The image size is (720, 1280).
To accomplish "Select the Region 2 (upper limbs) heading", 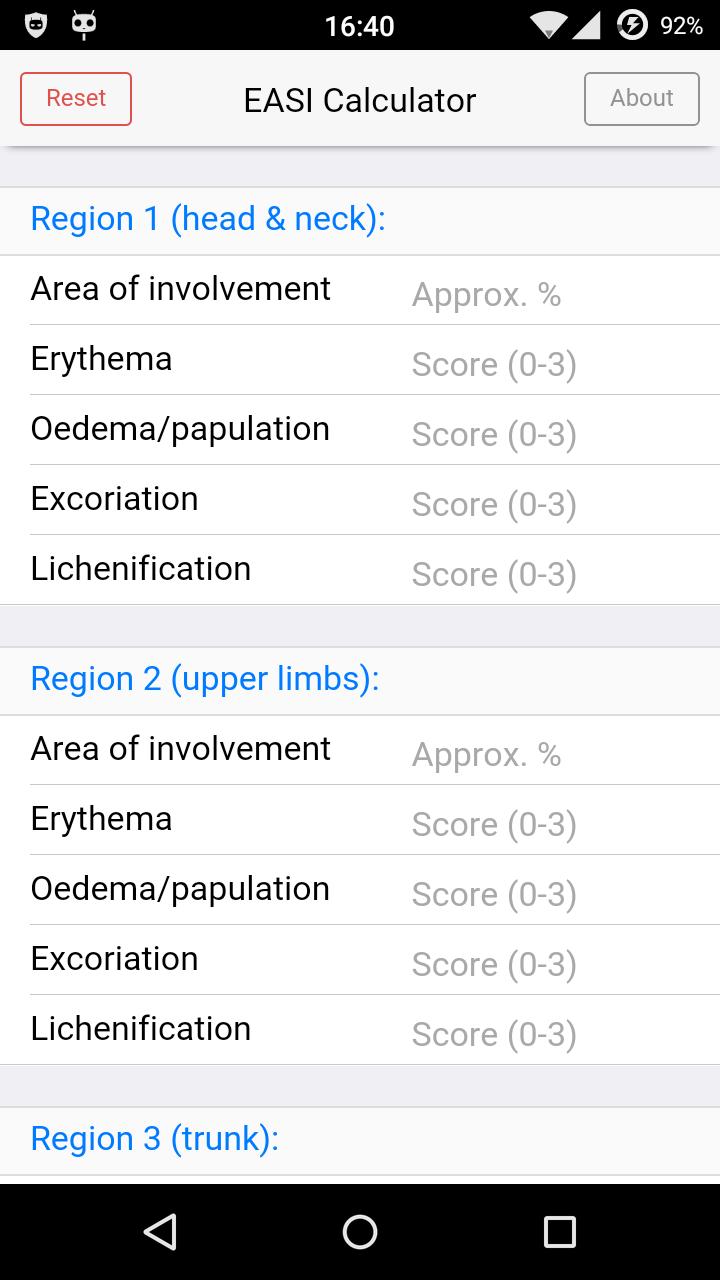I will 205,679.
